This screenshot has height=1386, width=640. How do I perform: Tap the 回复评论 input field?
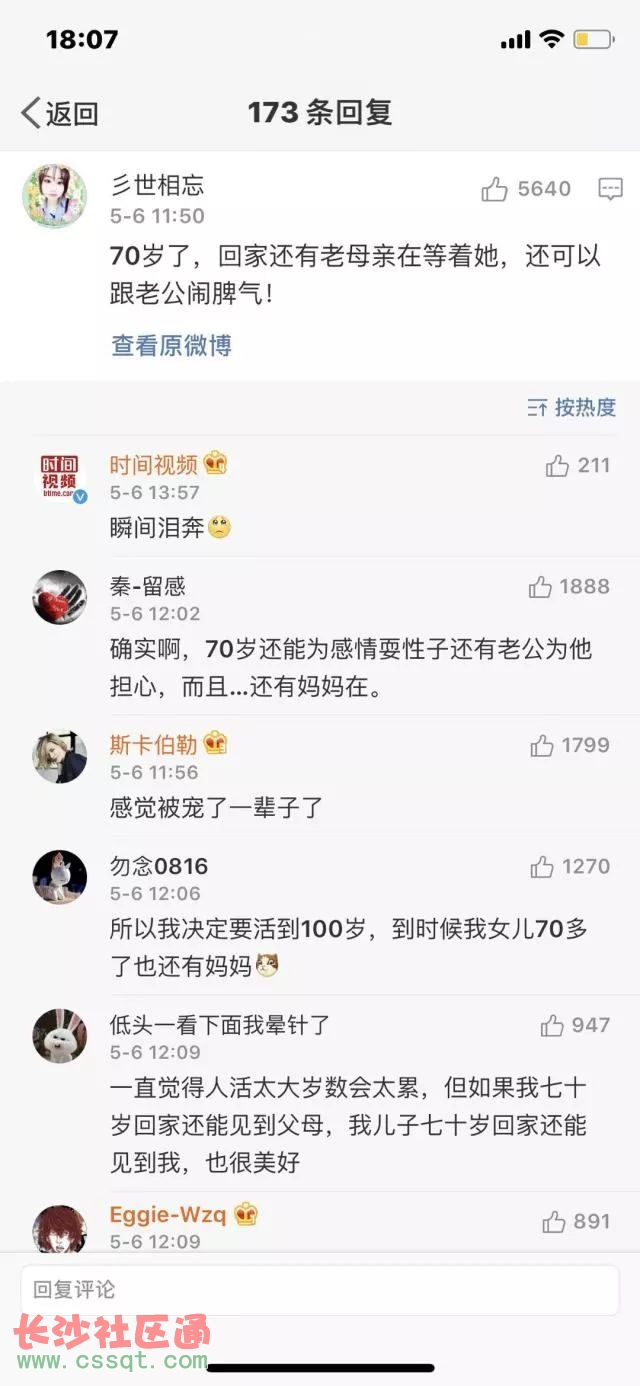click(x=320, y=1290)
